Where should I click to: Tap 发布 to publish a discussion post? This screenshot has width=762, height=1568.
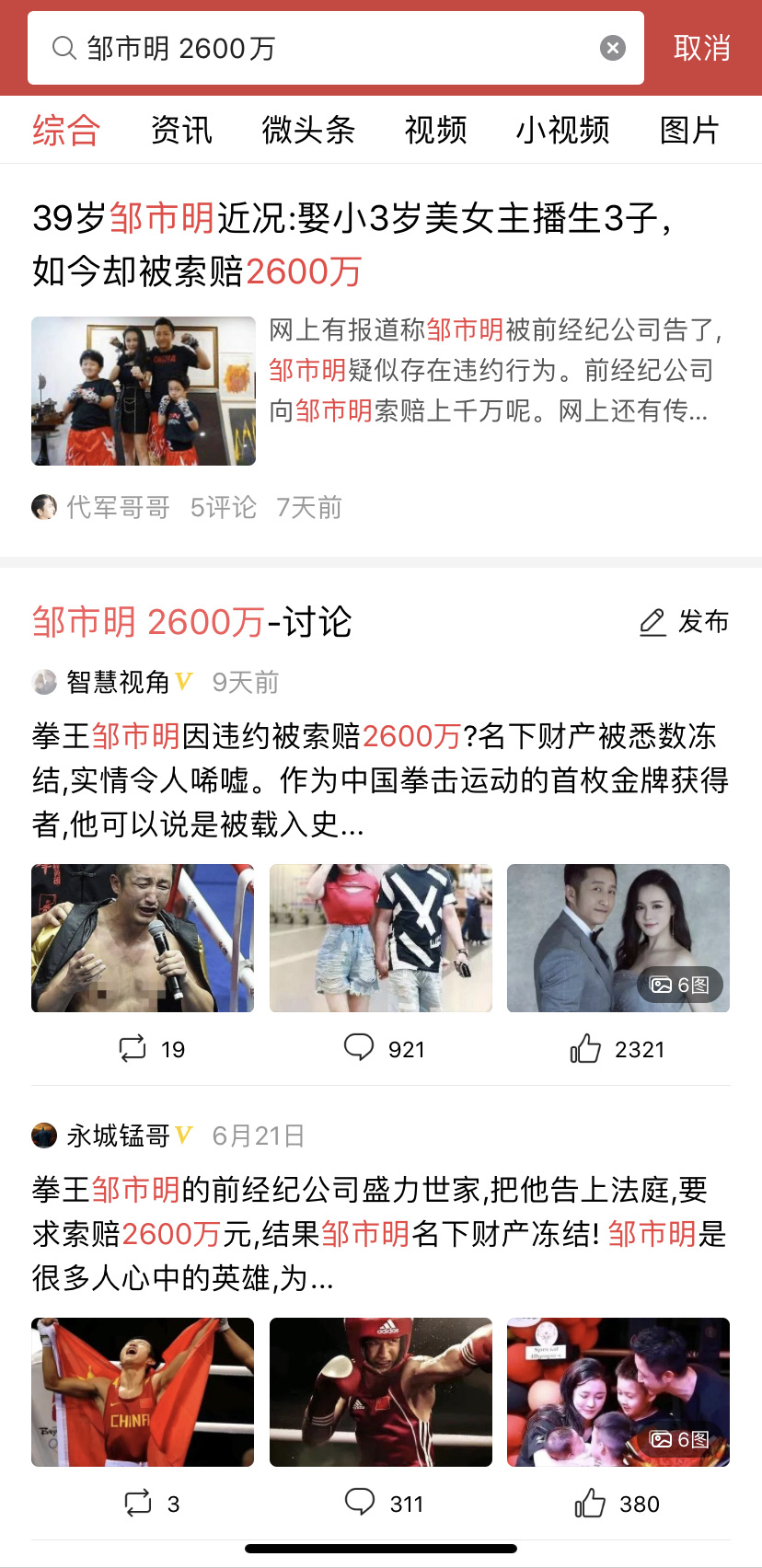point(684,622)
